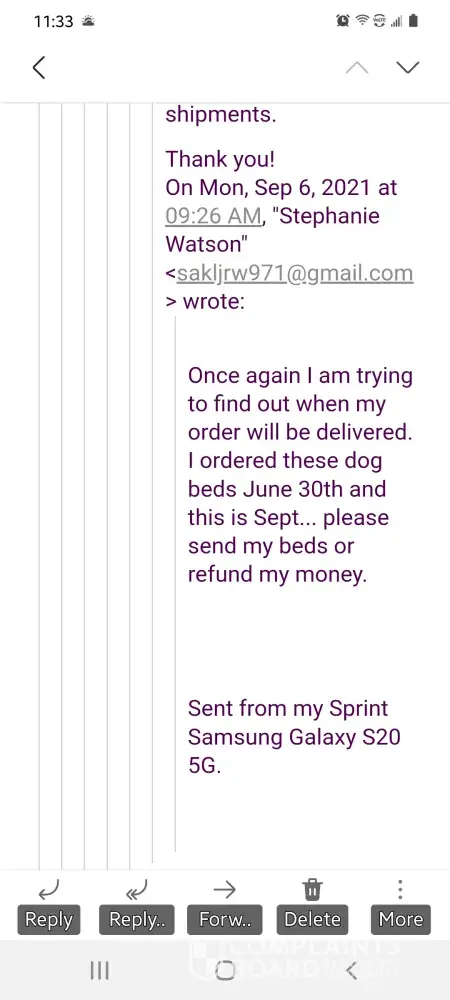Image resolution: width=450 pixels, height=1000 pixels.
Task: Open the 09:26 AM time link
Action: coord(214,216)
